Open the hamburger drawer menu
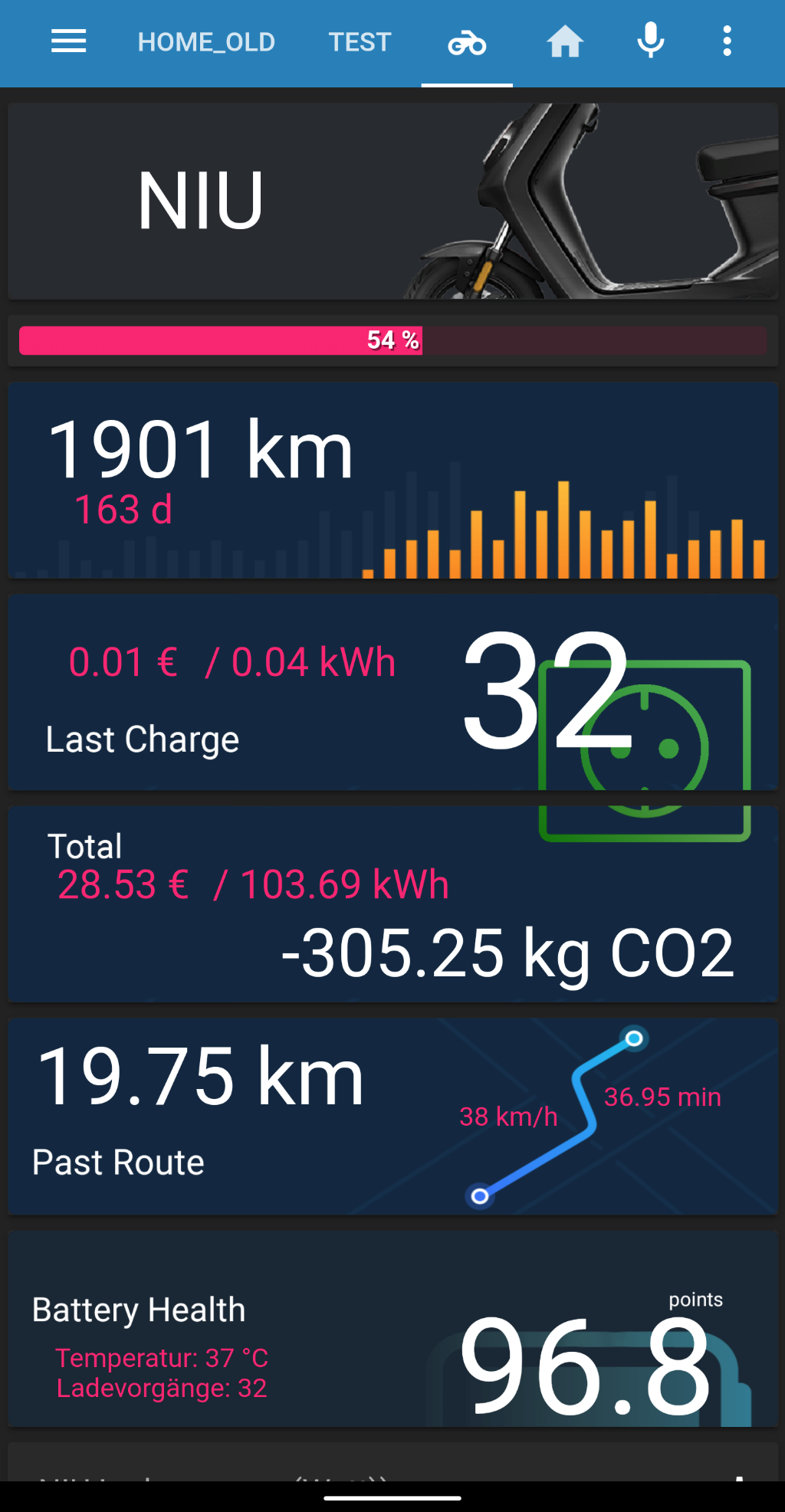 68,41
